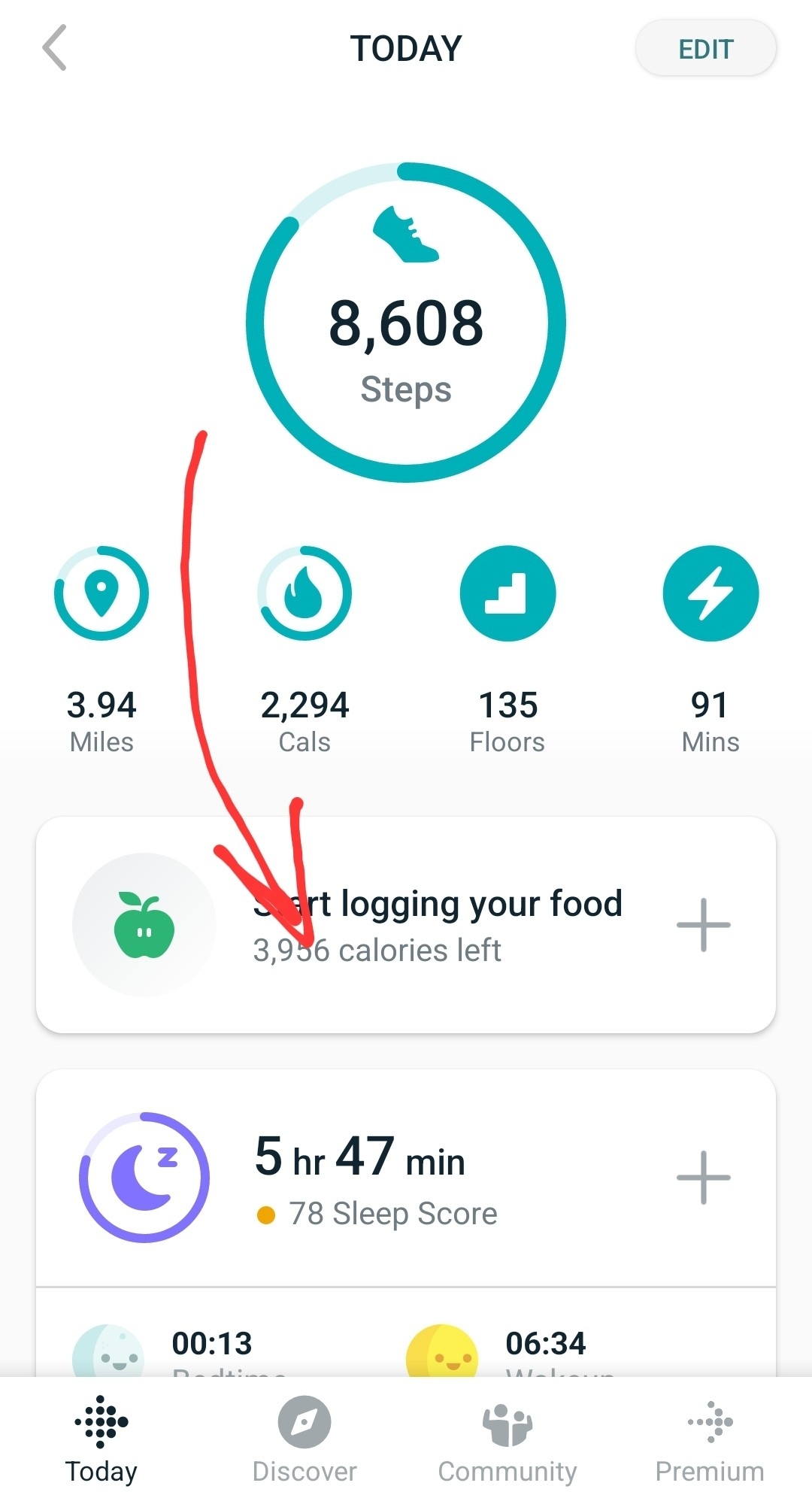This screenshot has height=1504, width=812.
Task: Open the Floors climbed icon
Action: 507,593
